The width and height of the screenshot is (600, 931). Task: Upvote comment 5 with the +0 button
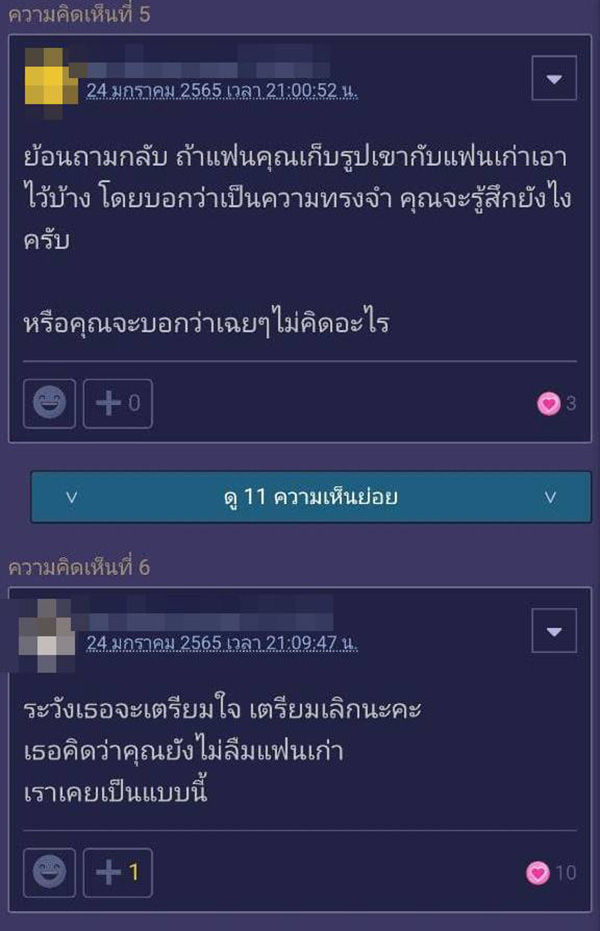[118, 403]
